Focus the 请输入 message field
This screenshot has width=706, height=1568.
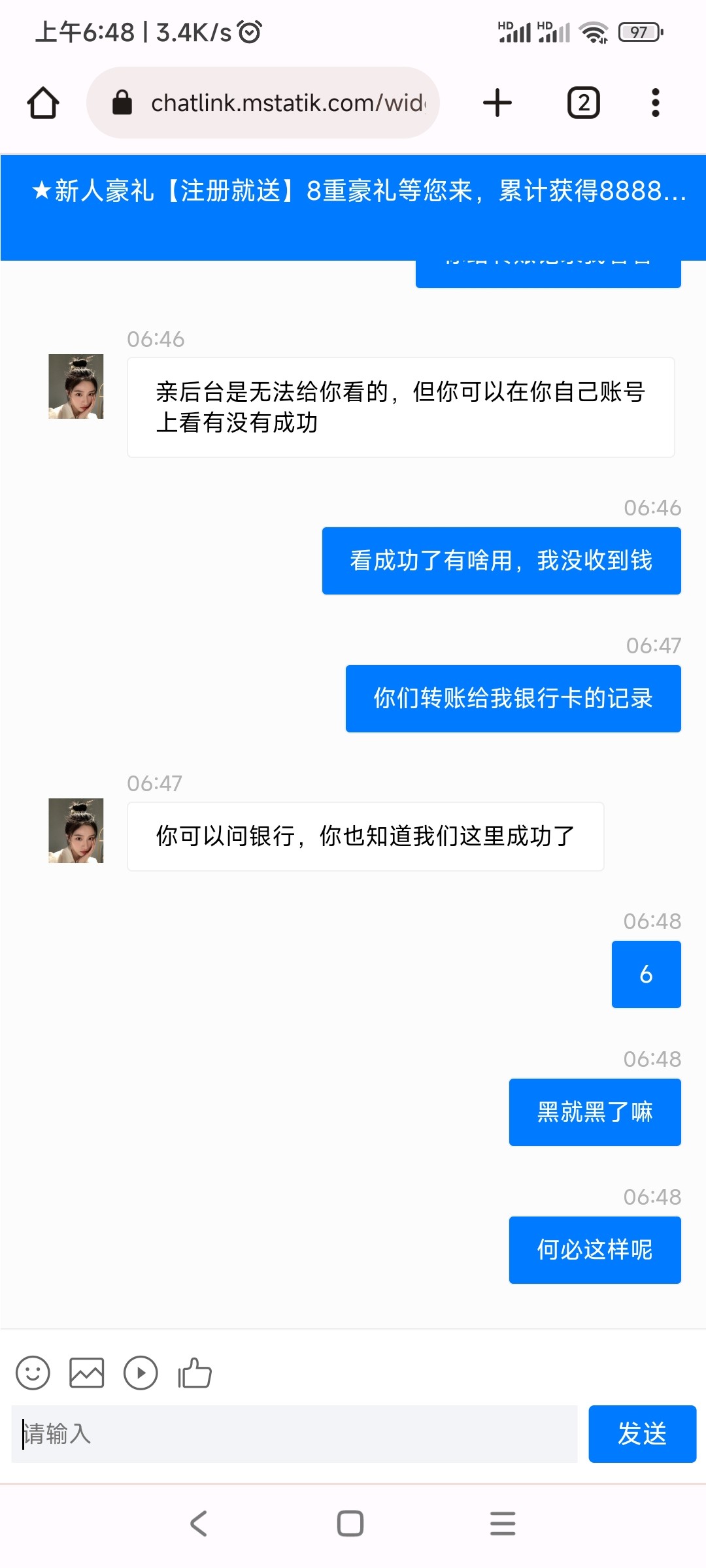point(294,1434)
